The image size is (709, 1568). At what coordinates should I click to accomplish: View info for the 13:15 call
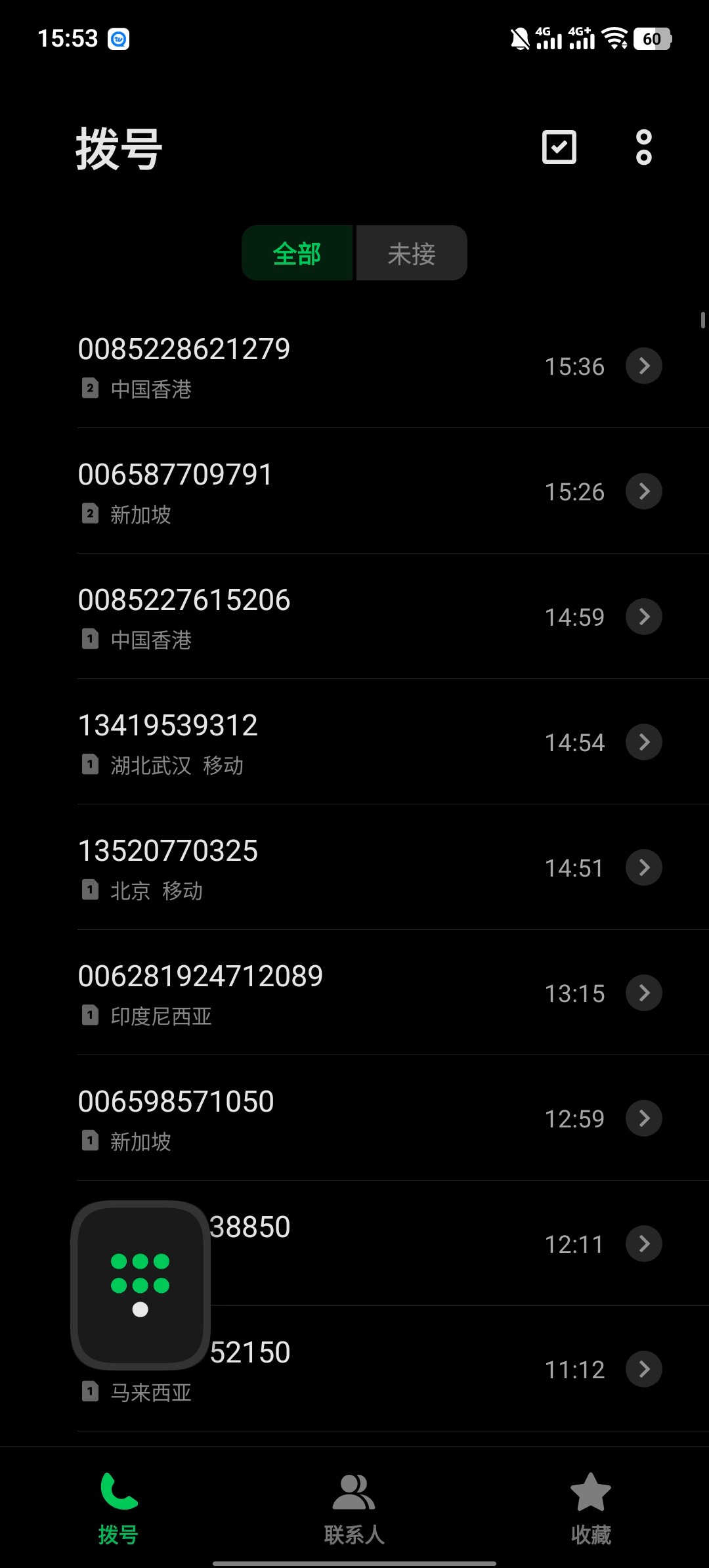point(643,993)
